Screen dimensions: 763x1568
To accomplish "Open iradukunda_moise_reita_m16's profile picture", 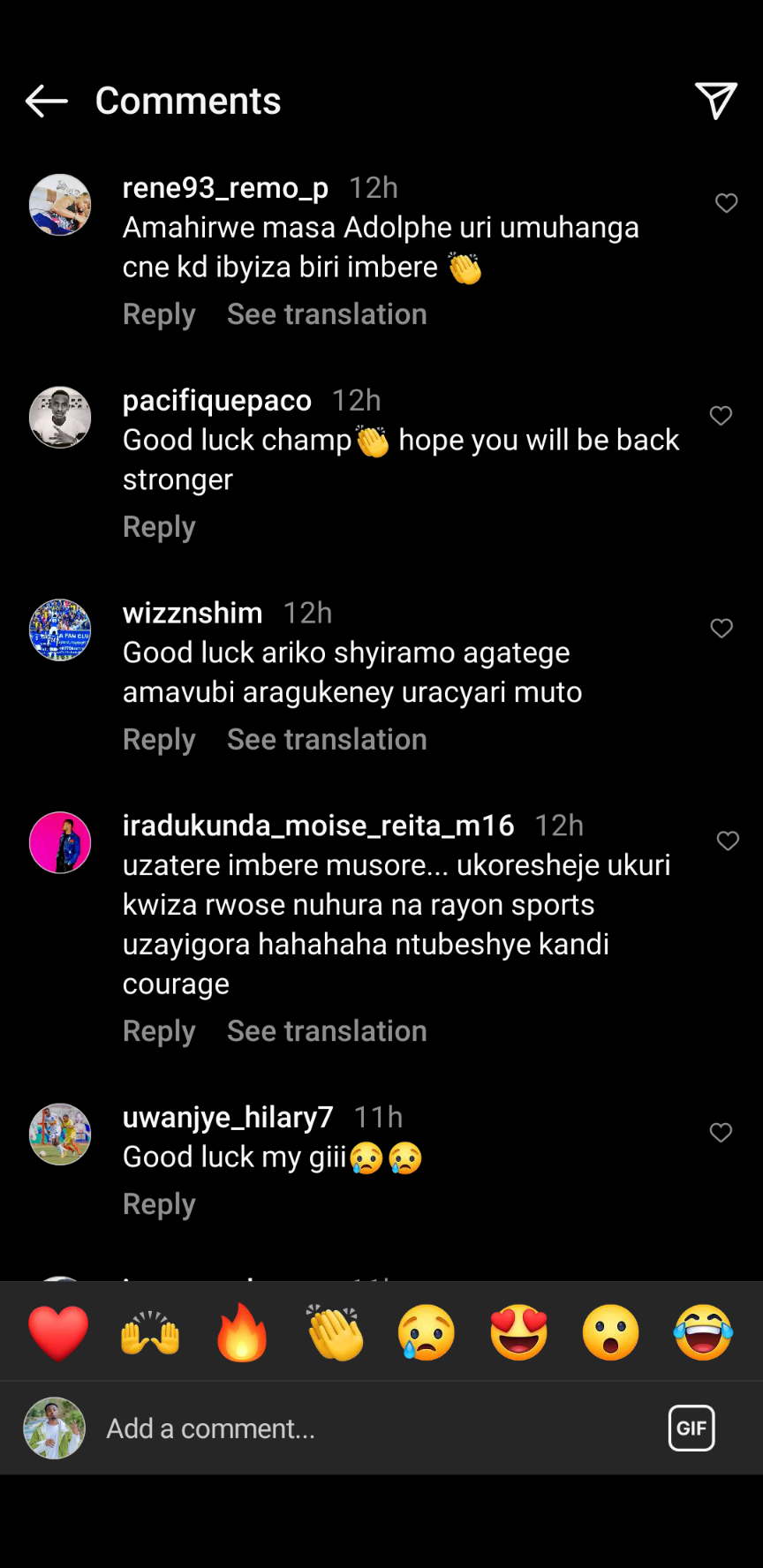I will click(60, 842).
